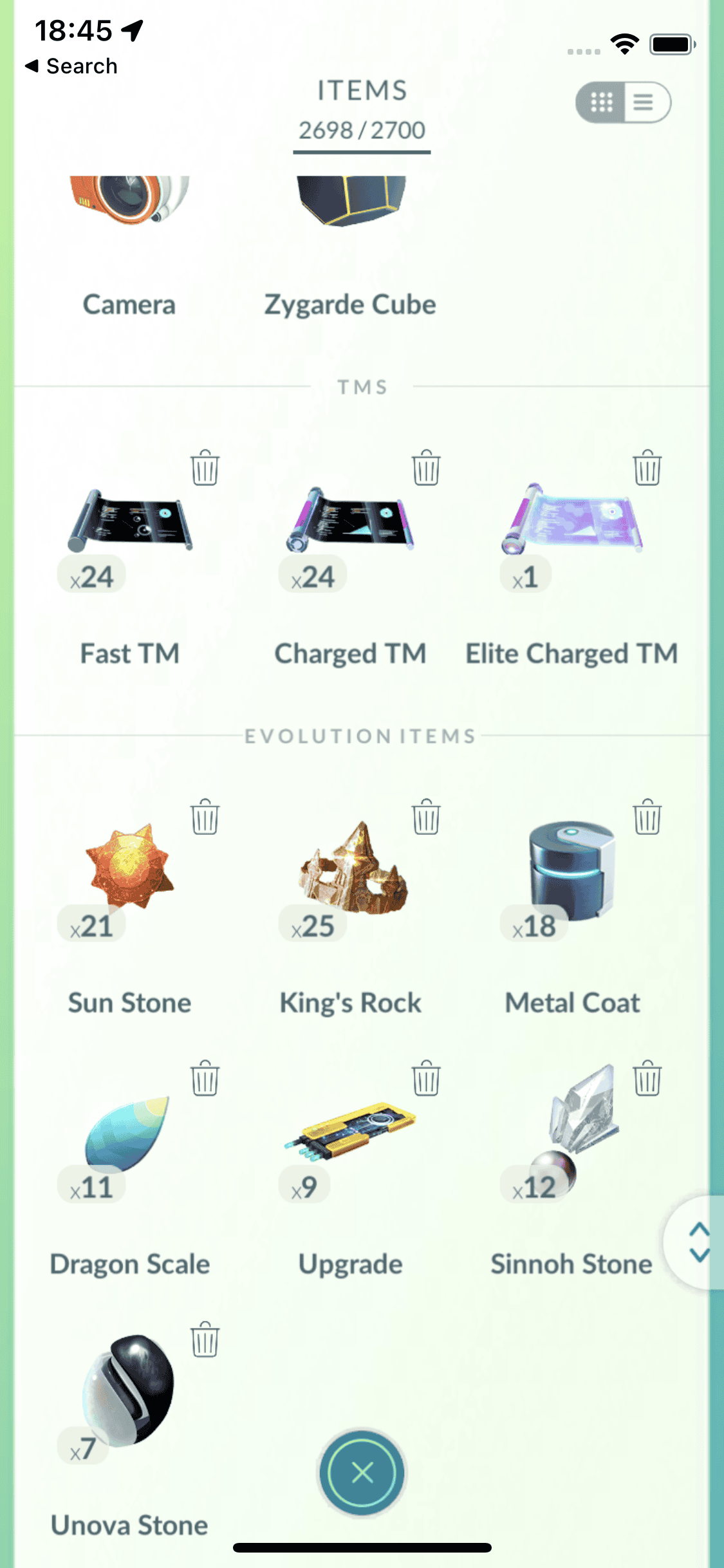Trash Dragon Scale items
This screenshot has width=724, height=1568.
click(x=205, y=1079)
